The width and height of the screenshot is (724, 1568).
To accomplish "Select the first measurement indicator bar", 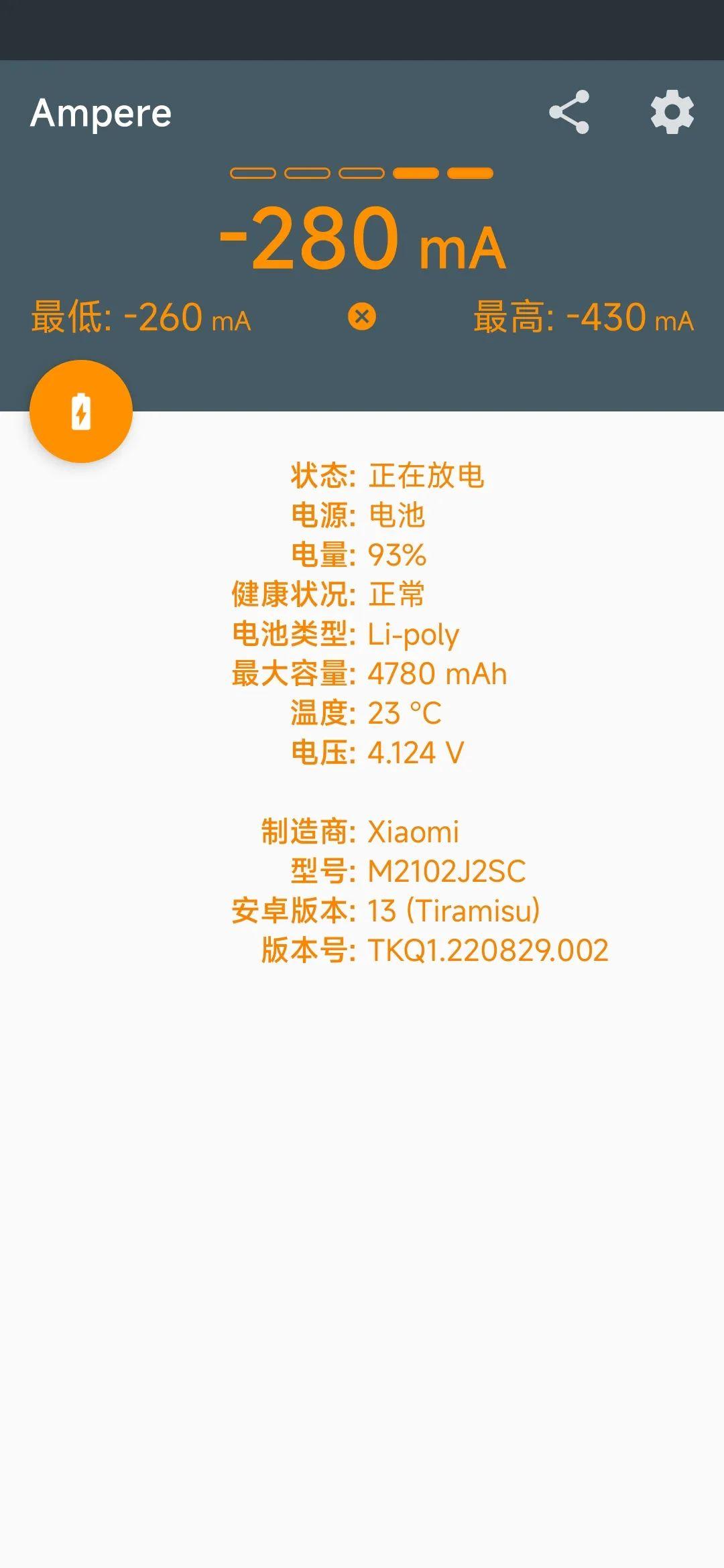I will [253, 174].
